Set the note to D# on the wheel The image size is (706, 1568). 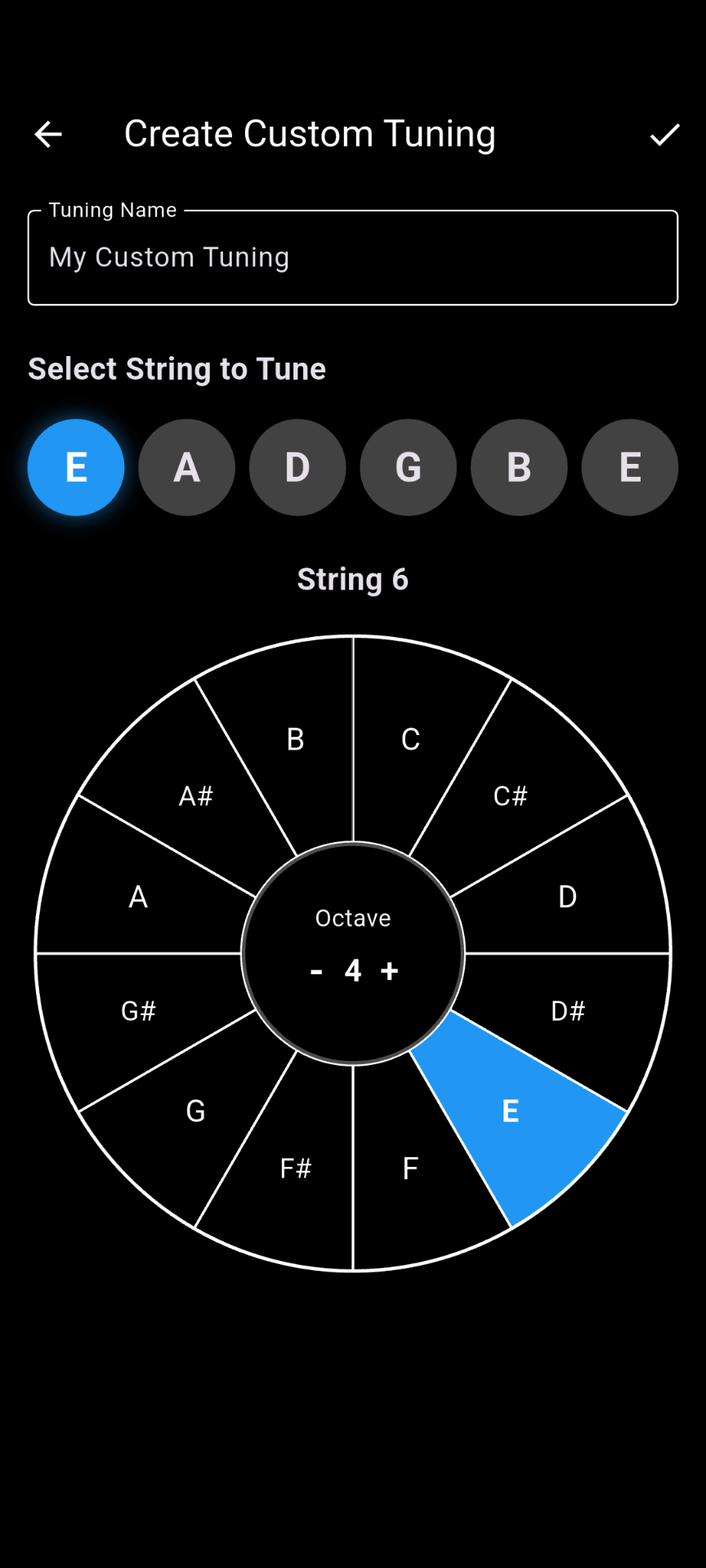click(x=568, y=1011)
